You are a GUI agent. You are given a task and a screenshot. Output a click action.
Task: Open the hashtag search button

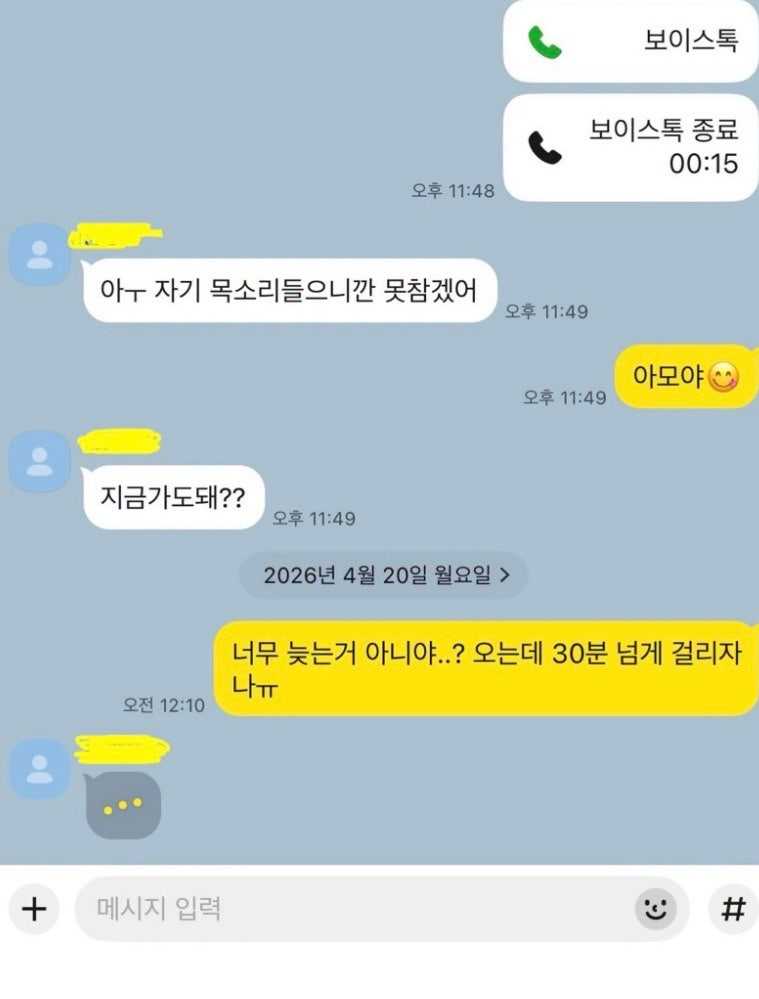[x=733, y=909]
